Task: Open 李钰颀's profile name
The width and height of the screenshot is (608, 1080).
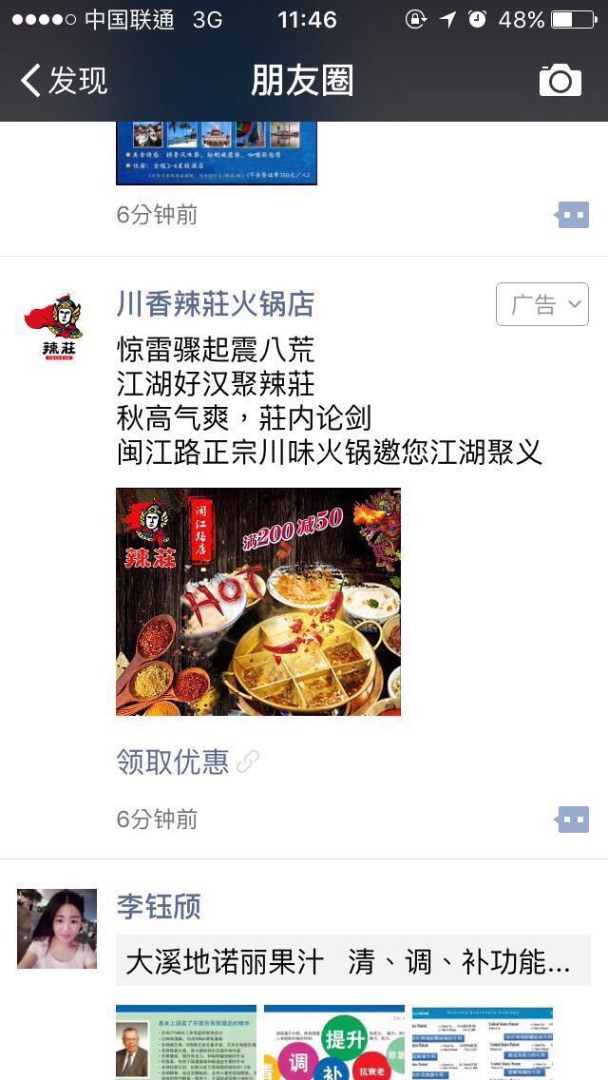Action: click(159, 907)
